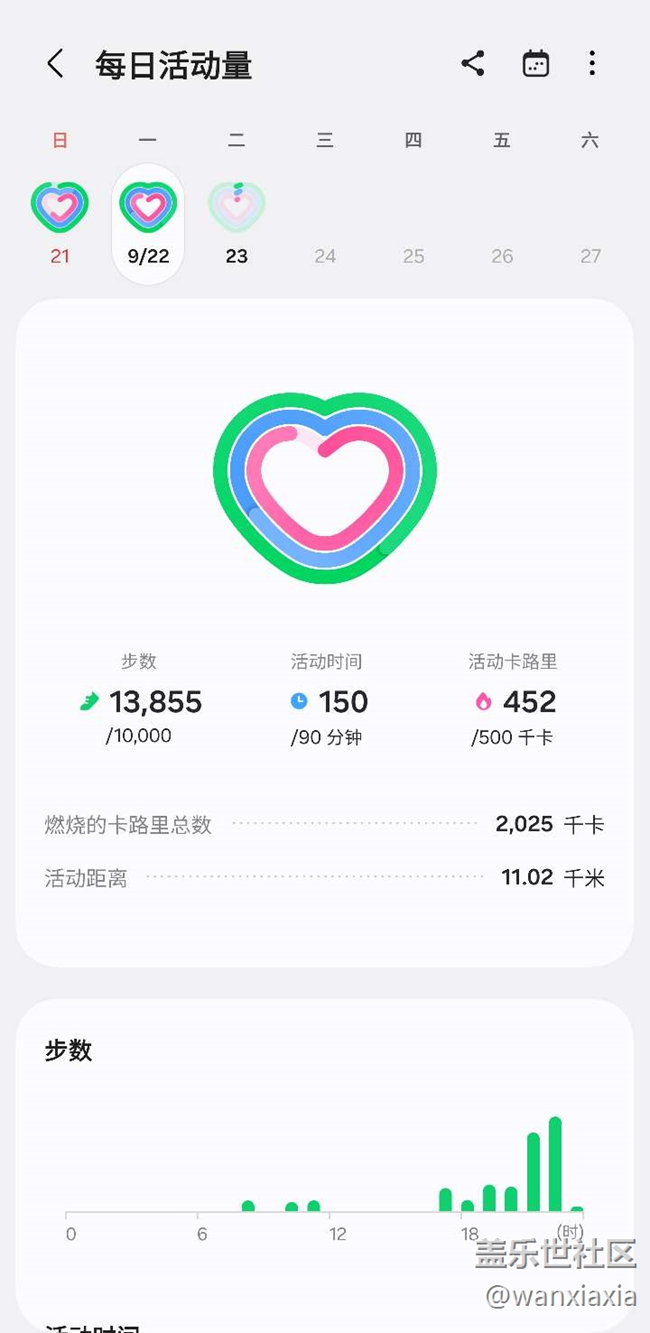Open the calendar date picker
This screenshot has height=1333, width=650.
(x=536, y=64)
